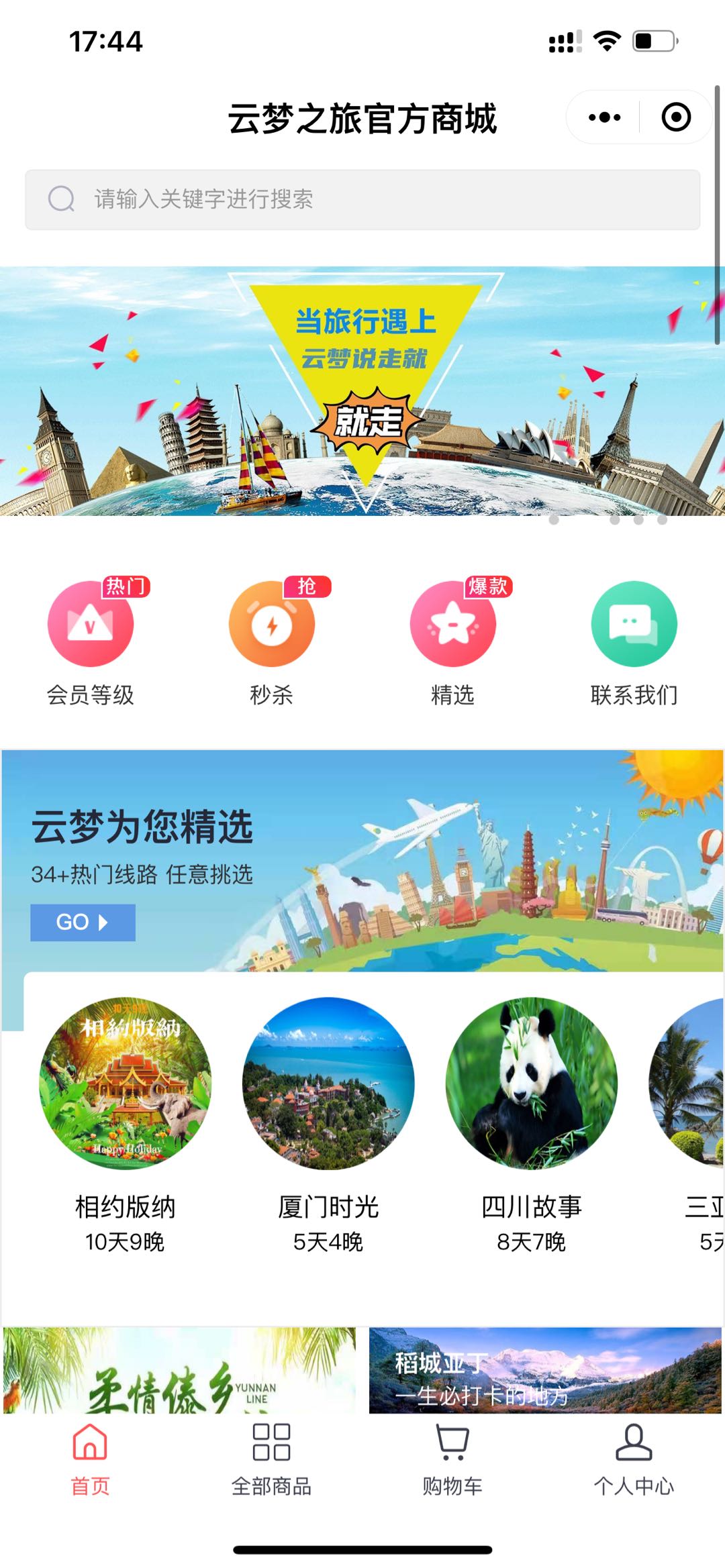Open the 当旅行遇上 travel banner
The image size is (725, 1568).
coord(362,390)
